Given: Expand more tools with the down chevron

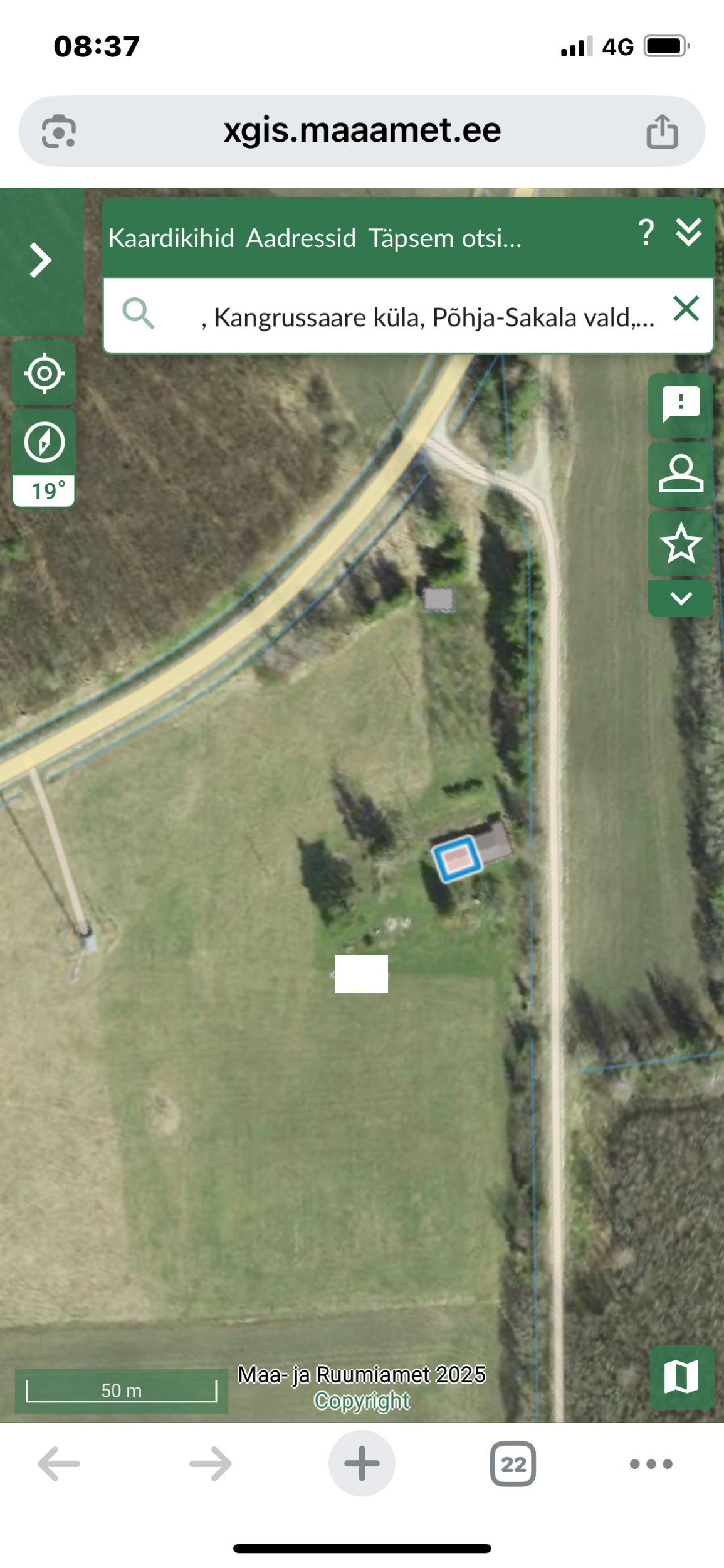Looking at the screenshot, I should click(x=680, y=598).
